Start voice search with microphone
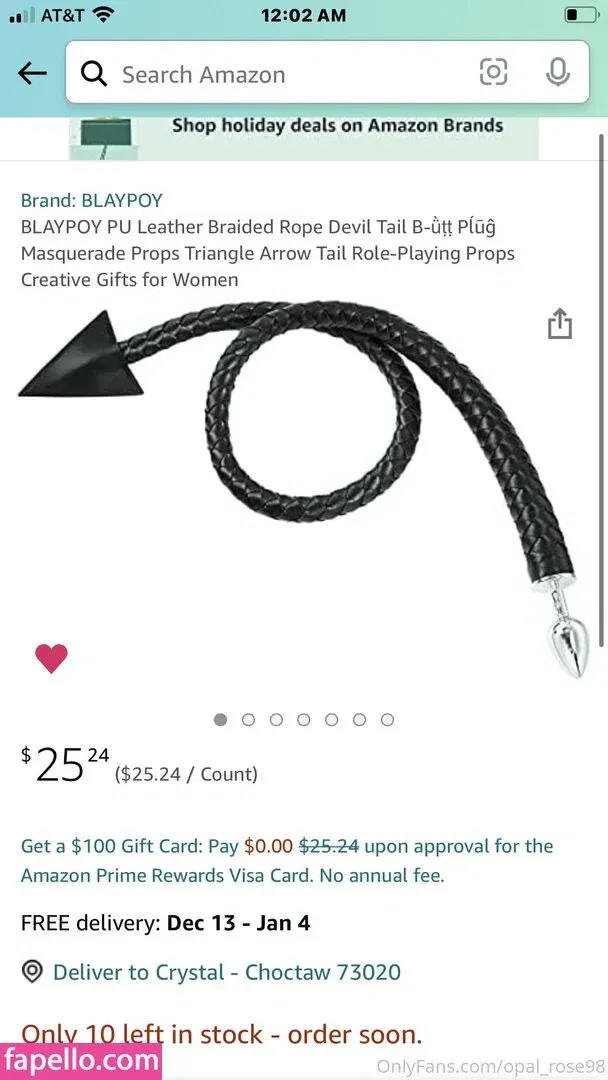Image resolution: width=608 pixels, height=1080 pixels. 557,73
